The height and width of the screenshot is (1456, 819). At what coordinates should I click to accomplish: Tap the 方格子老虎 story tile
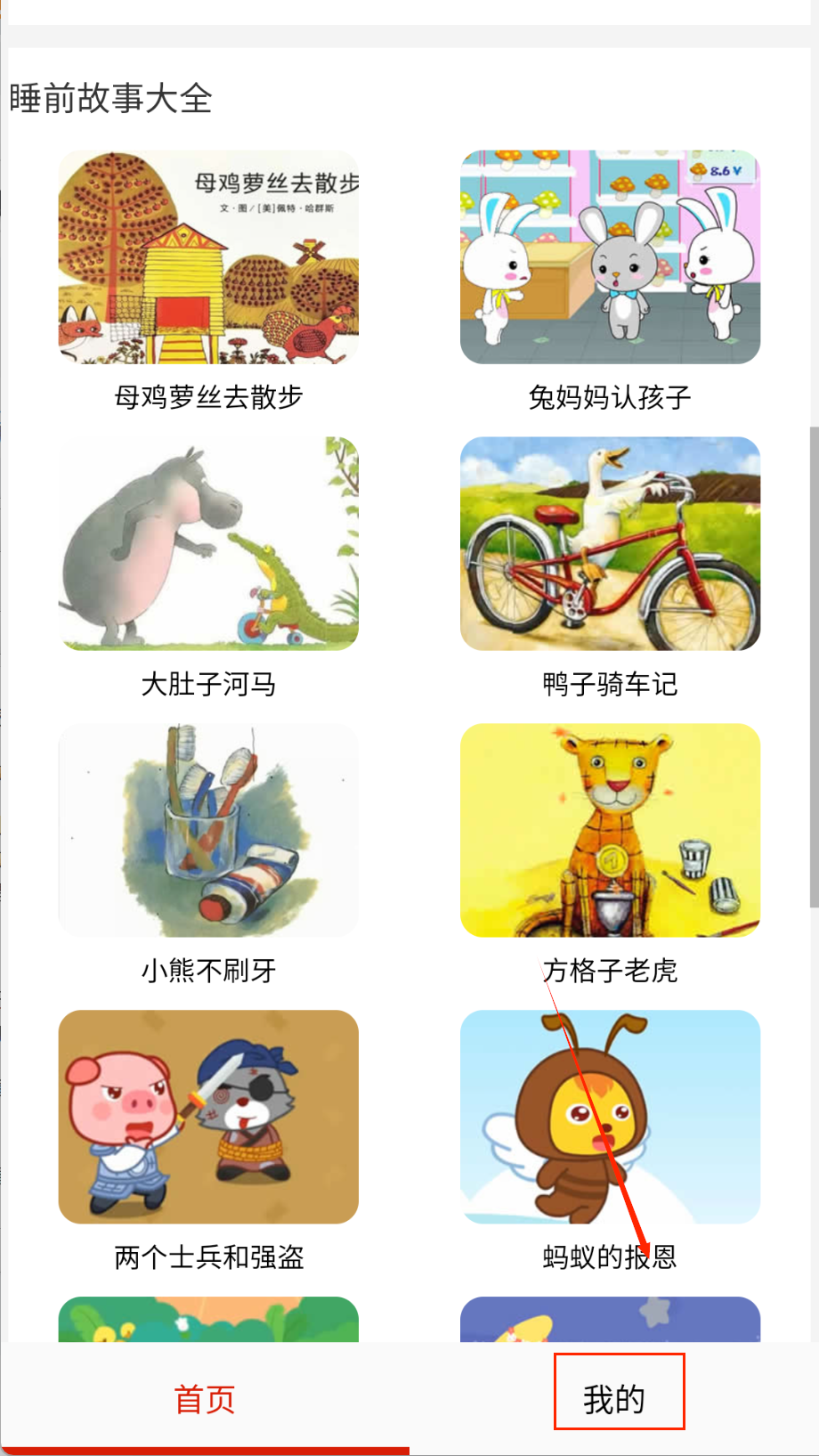(x=610, y=831)
